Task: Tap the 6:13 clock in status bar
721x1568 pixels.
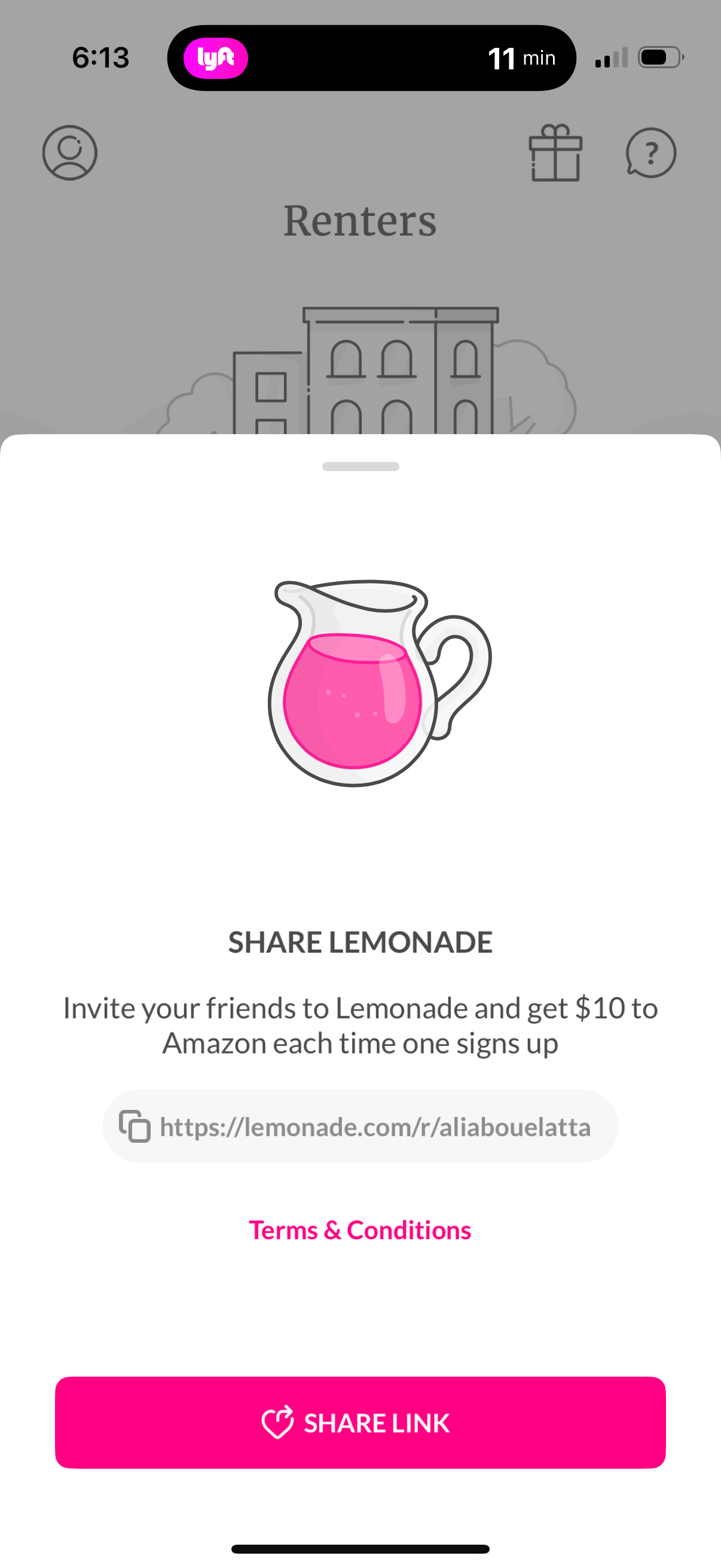Action: click(x=100, y=58)
